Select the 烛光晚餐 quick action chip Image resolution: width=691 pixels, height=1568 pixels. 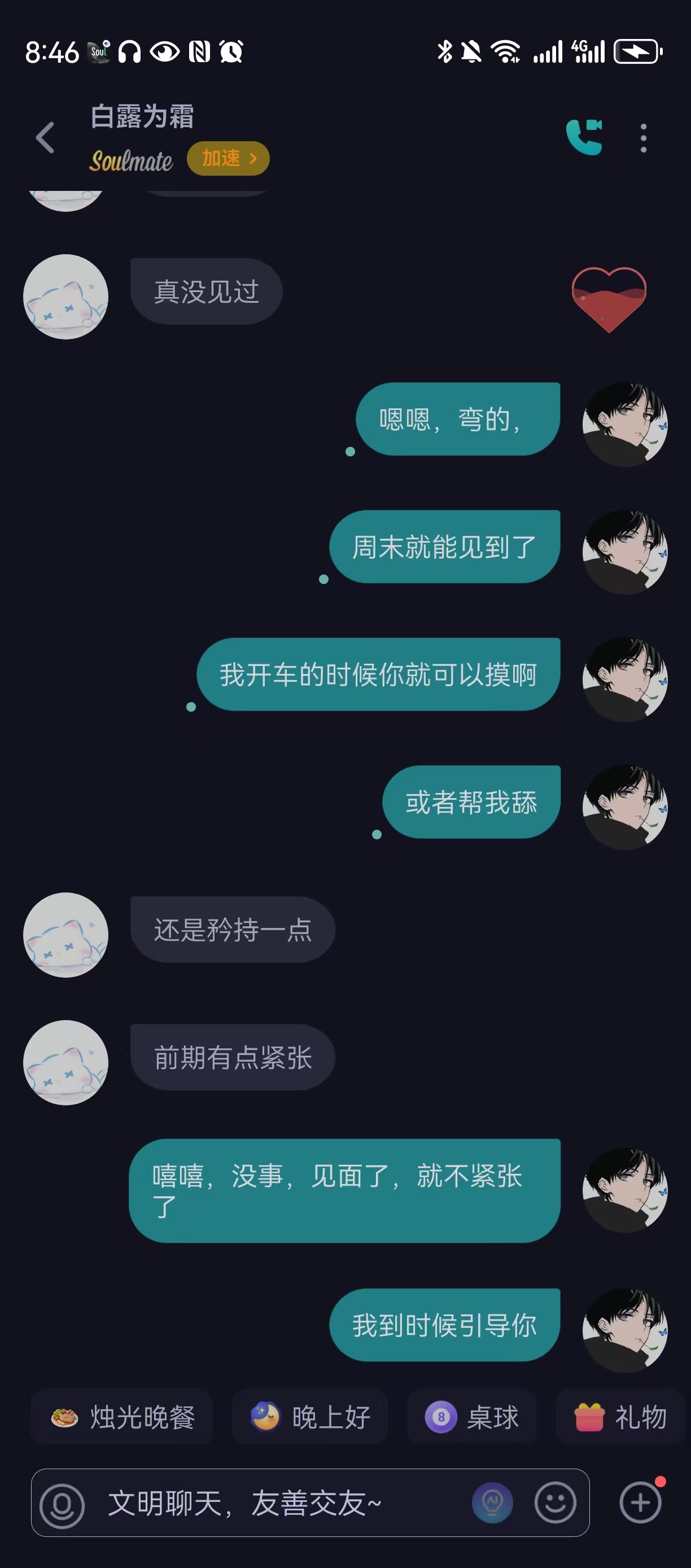coord(123,1417)
